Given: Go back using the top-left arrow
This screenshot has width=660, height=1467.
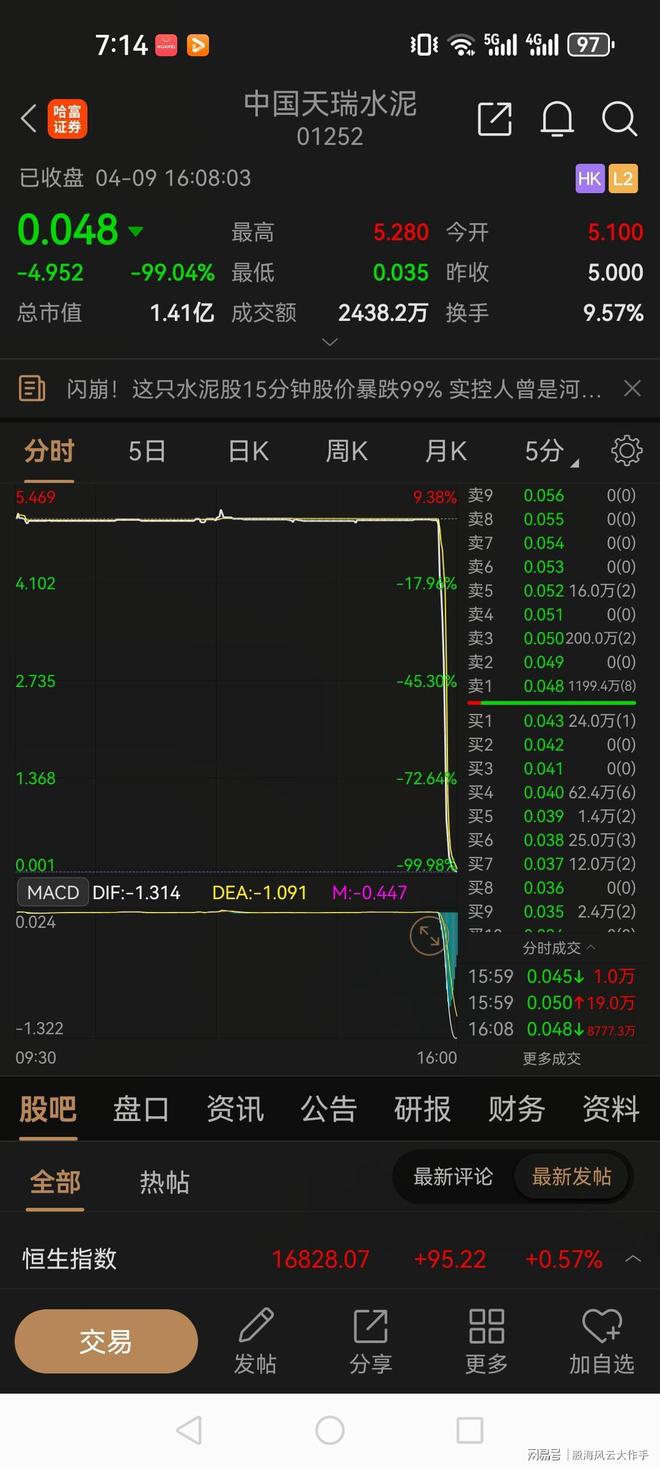Looking at the screenshot, I should pyautogui.click(x=29, y=119).
